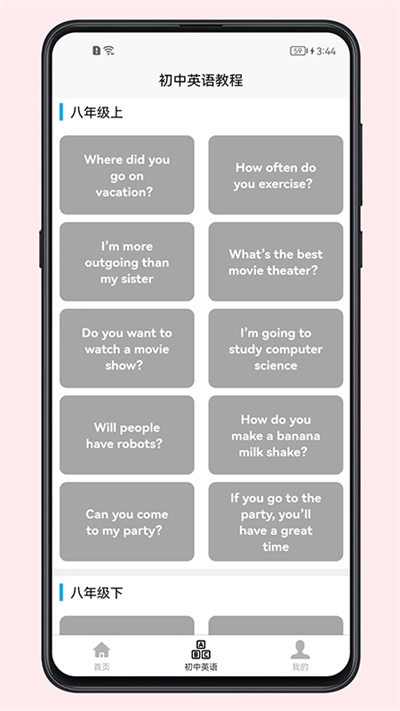Open "I'm going to study computer science"
This screenshot has height=711, width=400.
pyautogui.click(x=276, y=348)
